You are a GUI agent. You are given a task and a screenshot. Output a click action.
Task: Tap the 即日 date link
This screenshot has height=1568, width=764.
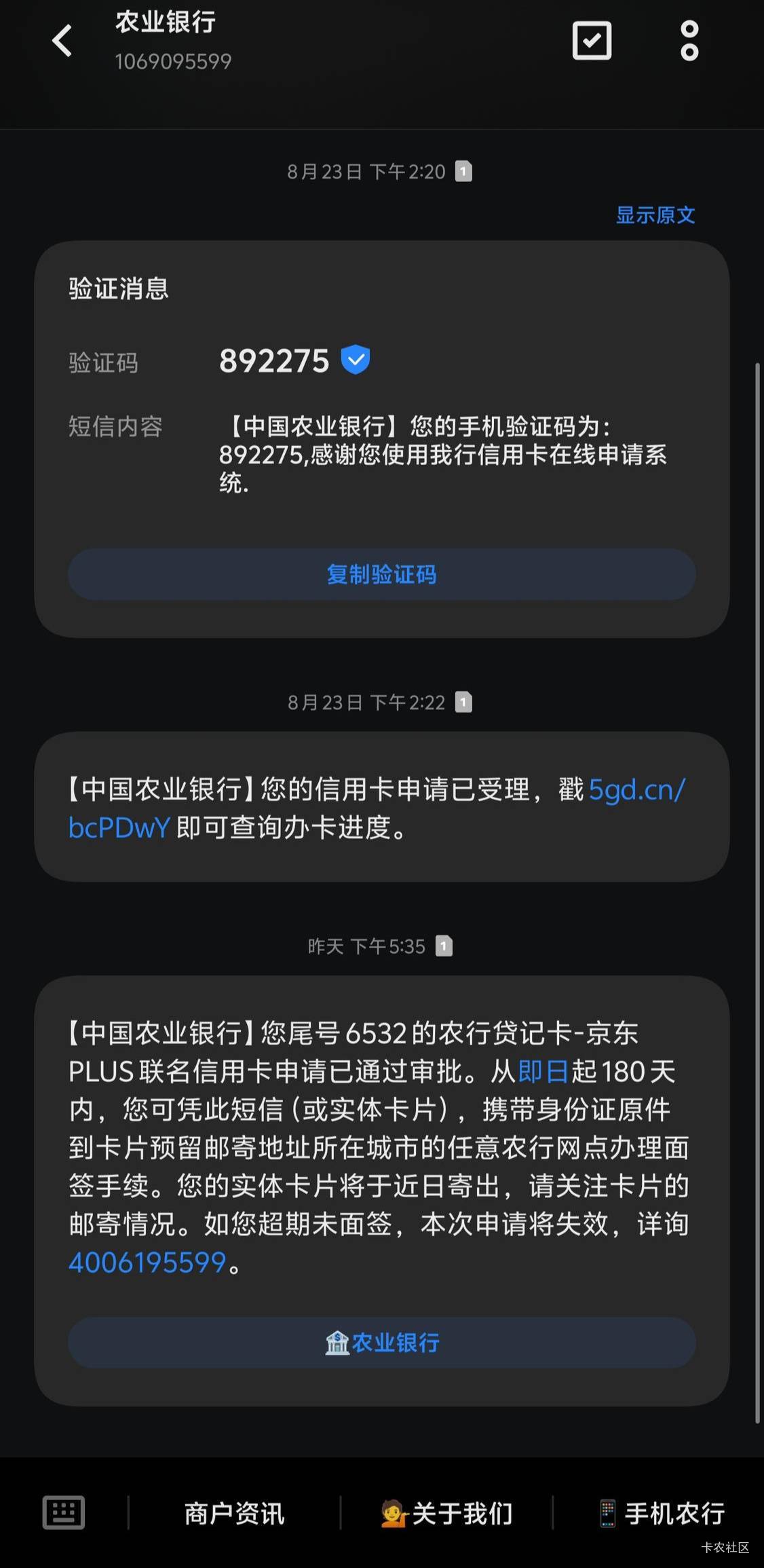[x=543, y=1072]
